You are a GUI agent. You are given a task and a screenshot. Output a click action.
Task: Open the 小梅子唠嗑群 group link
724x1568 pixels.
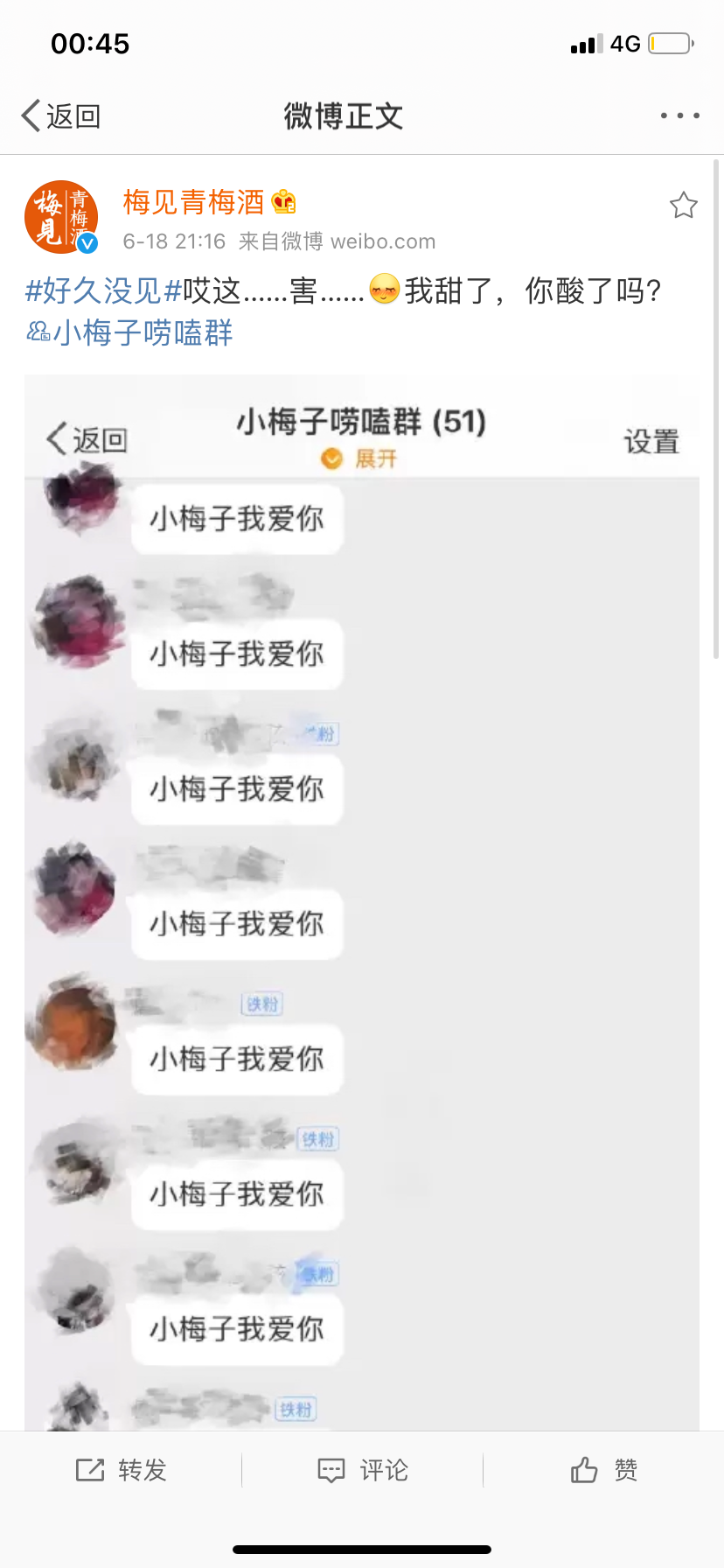[131, 333]
